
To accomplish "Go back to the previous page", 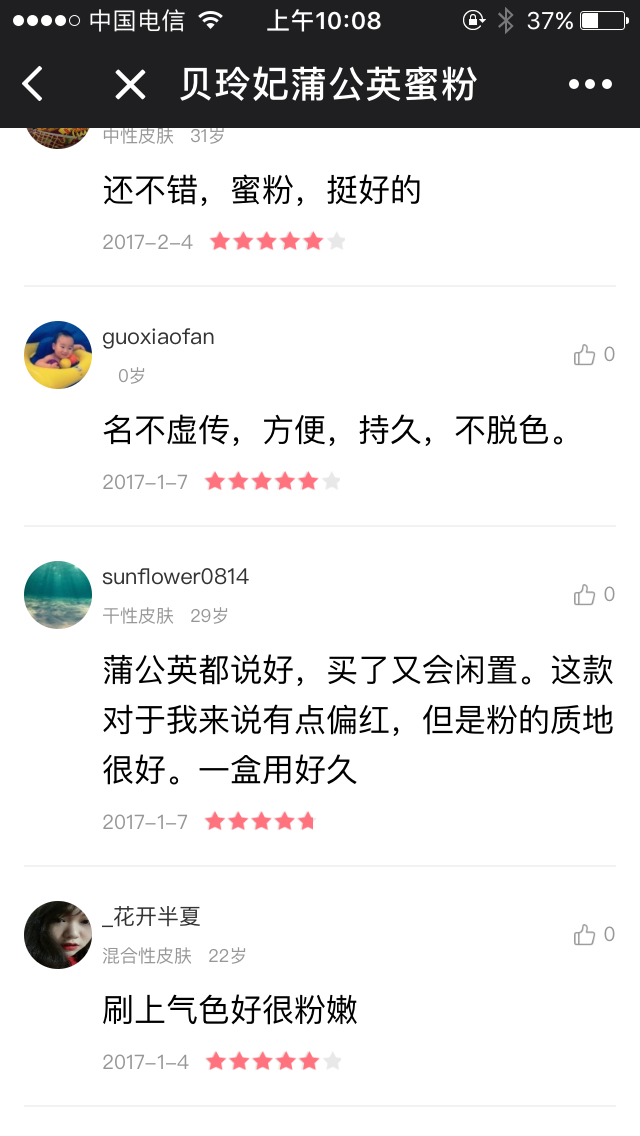I will [33, 85].
